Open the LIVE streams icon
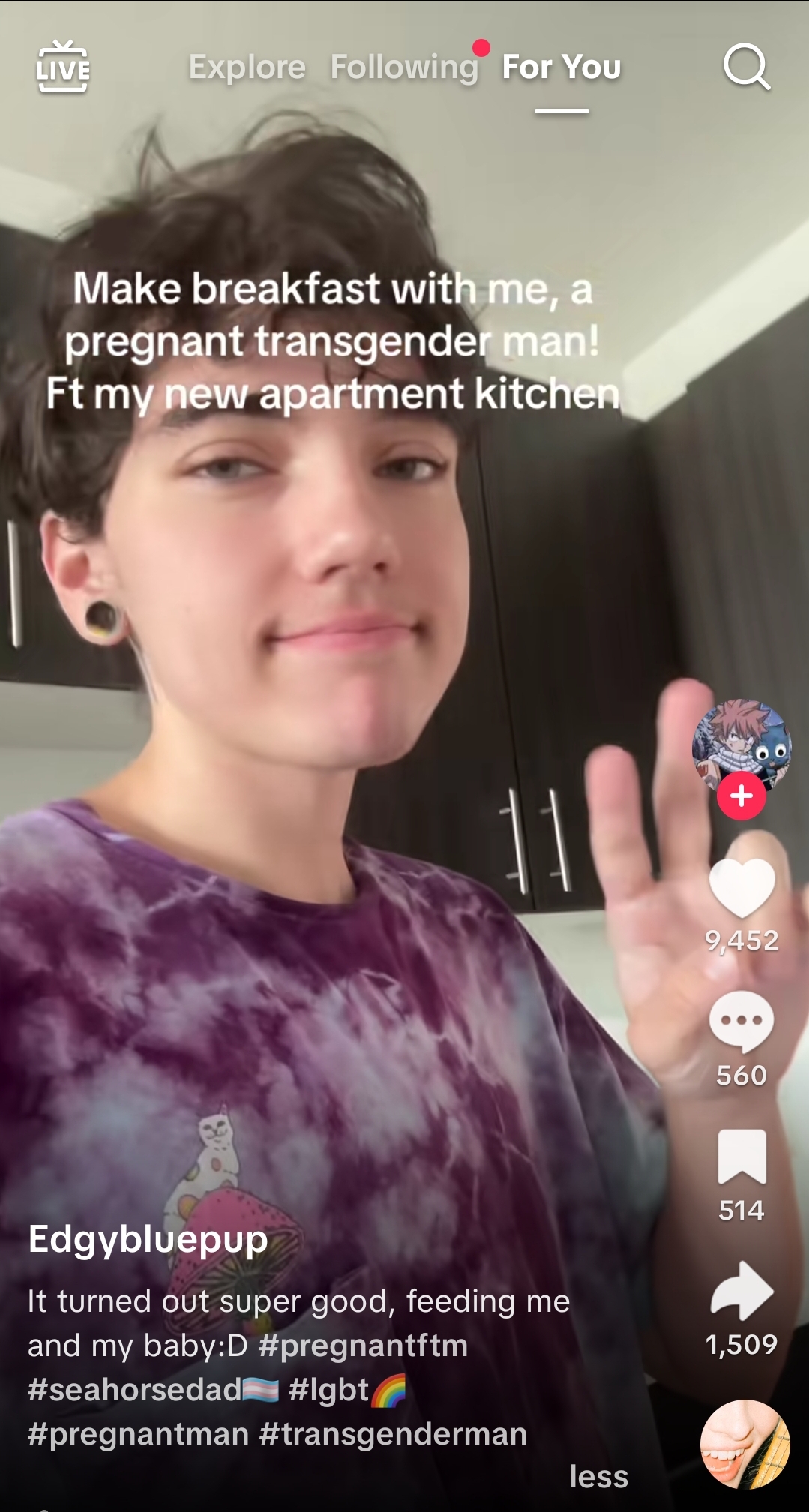This screenshot has height=1512, width=809. tap(63, 67)
